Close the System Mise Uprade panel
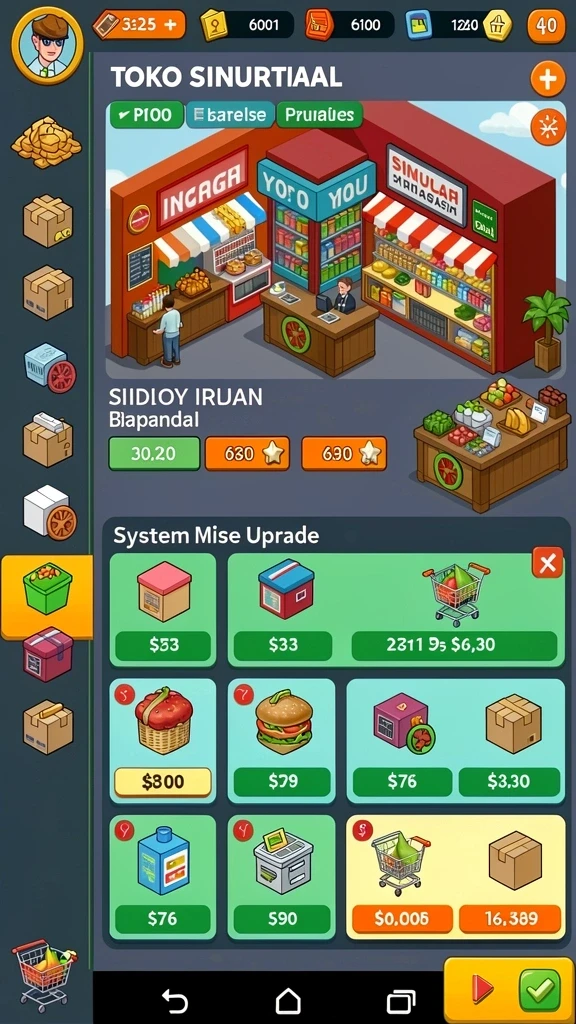 click(x=547, y=562)
